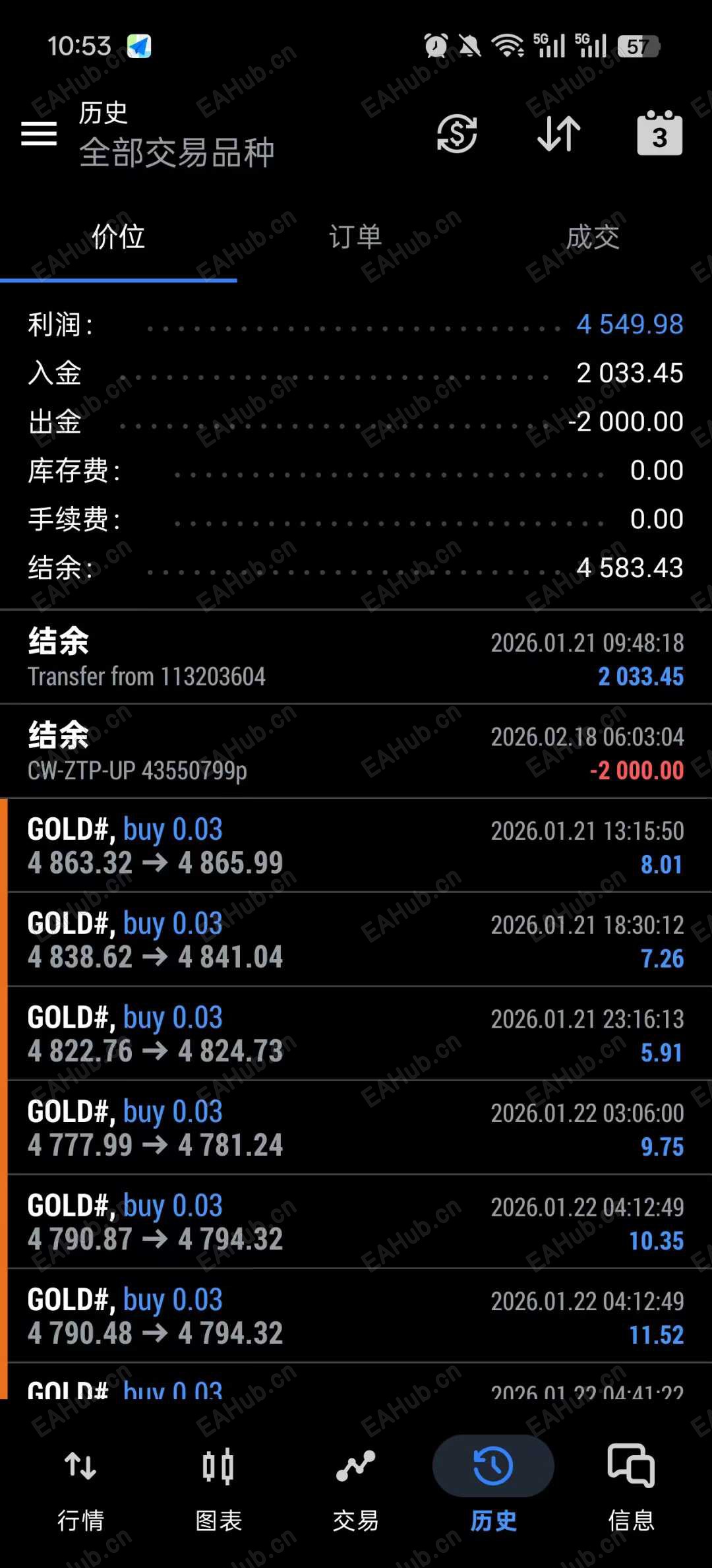Open the Transfer from 113203604 balance entry
Screen dimensions: 712x1568
(x=356, y=658)
